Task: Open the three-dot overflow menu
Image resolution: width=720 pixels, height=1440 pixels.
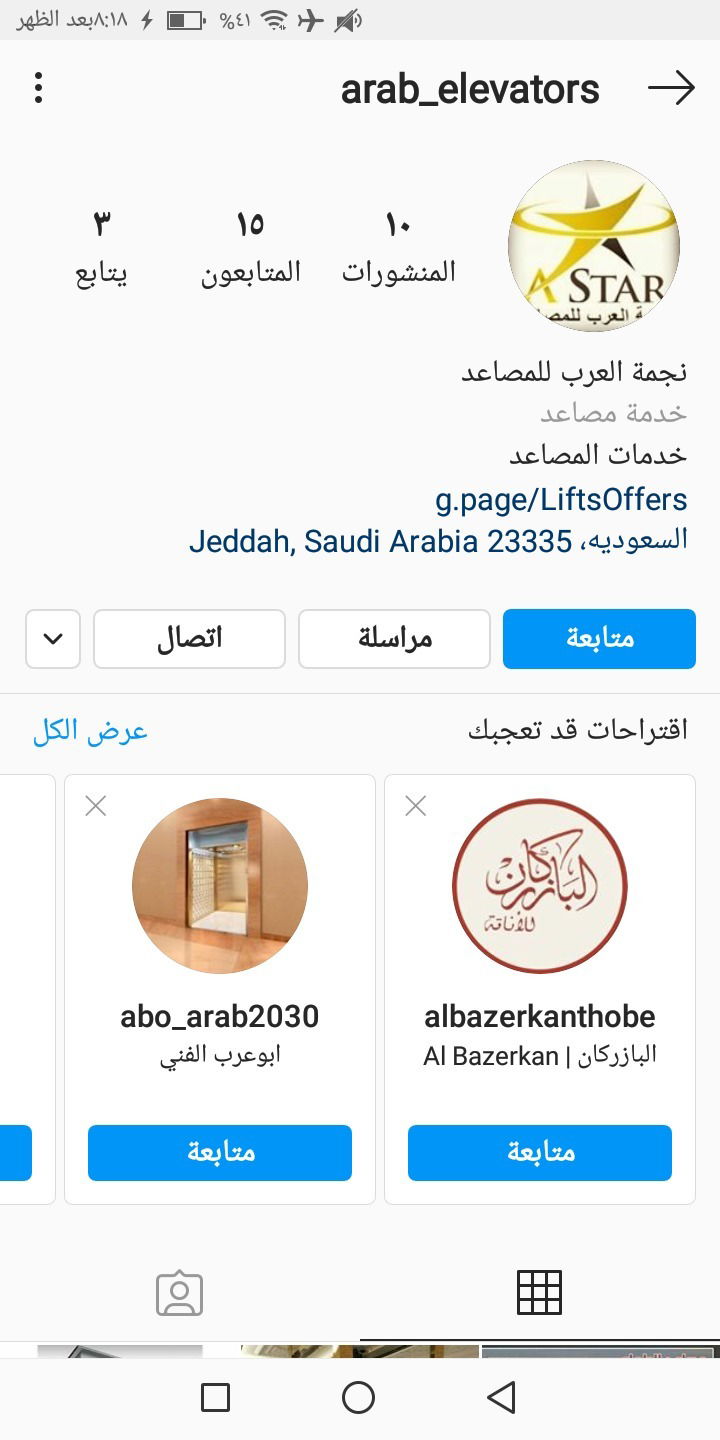Action: click(x=38, y=89)
